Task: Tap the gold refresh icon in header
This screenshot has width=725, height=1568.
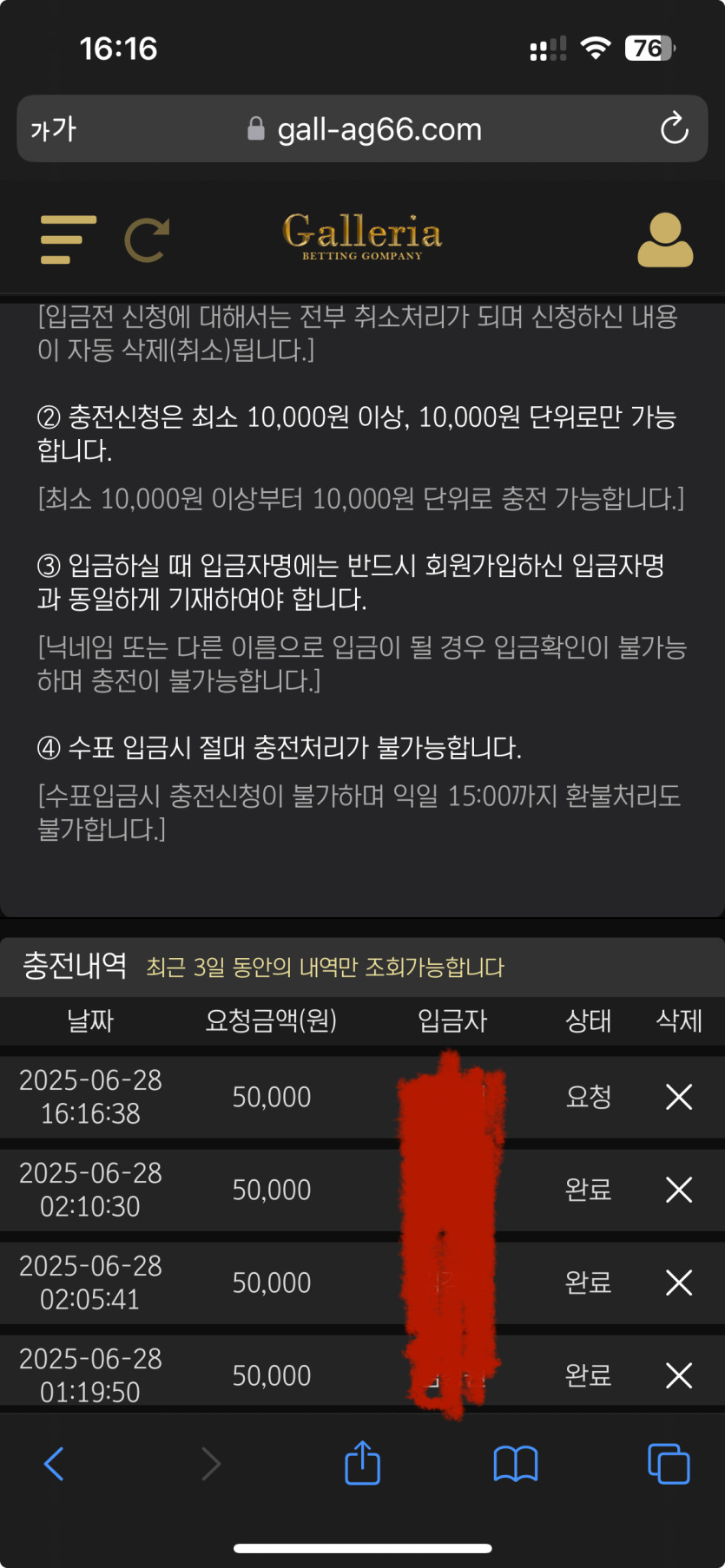Action: coord(147,239)
